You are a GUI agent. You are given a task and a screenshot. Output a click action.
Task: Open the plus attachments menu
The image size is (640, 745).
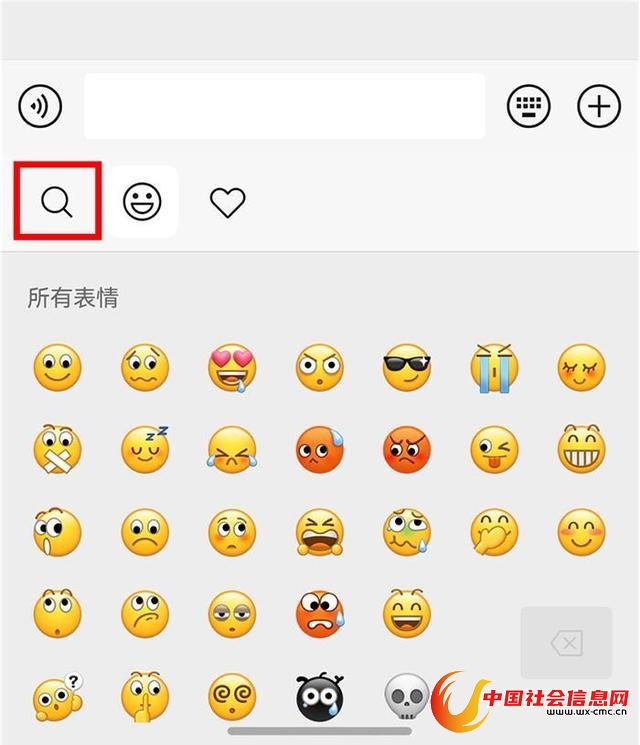click(x=599, y=106)
